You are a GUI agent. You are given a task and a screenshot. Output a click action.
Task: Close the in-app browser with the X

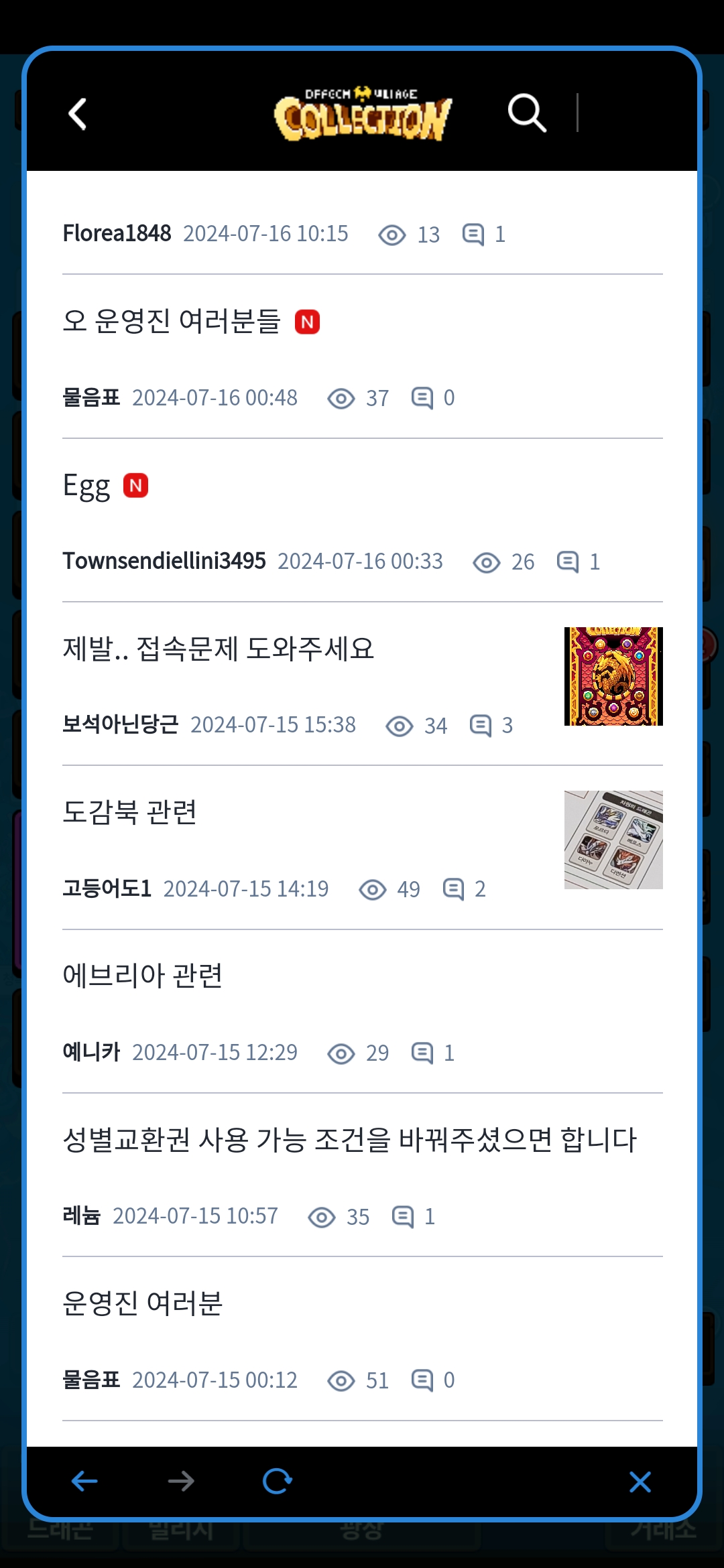tap(640, 1482)
